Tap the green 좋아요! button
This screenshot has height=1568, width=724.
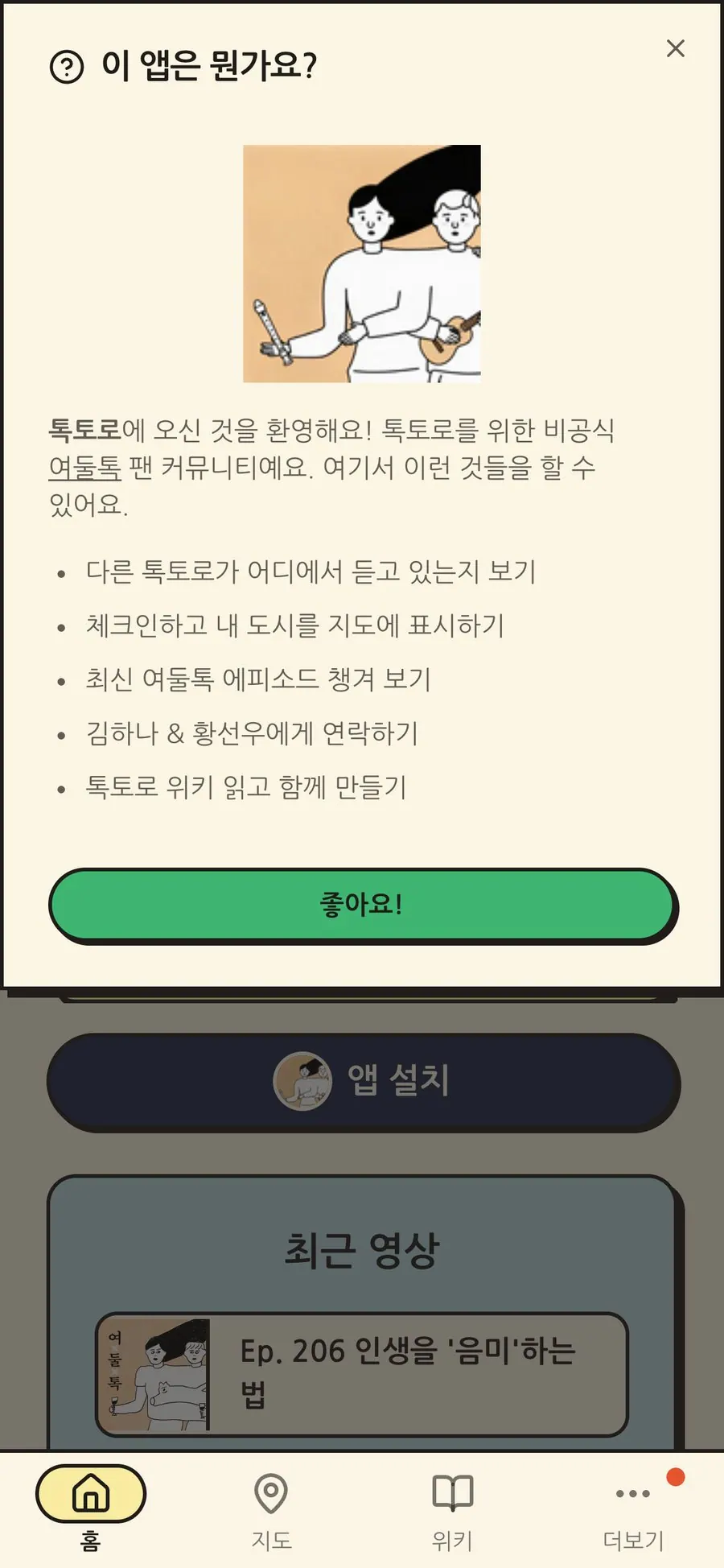point(362,904)
